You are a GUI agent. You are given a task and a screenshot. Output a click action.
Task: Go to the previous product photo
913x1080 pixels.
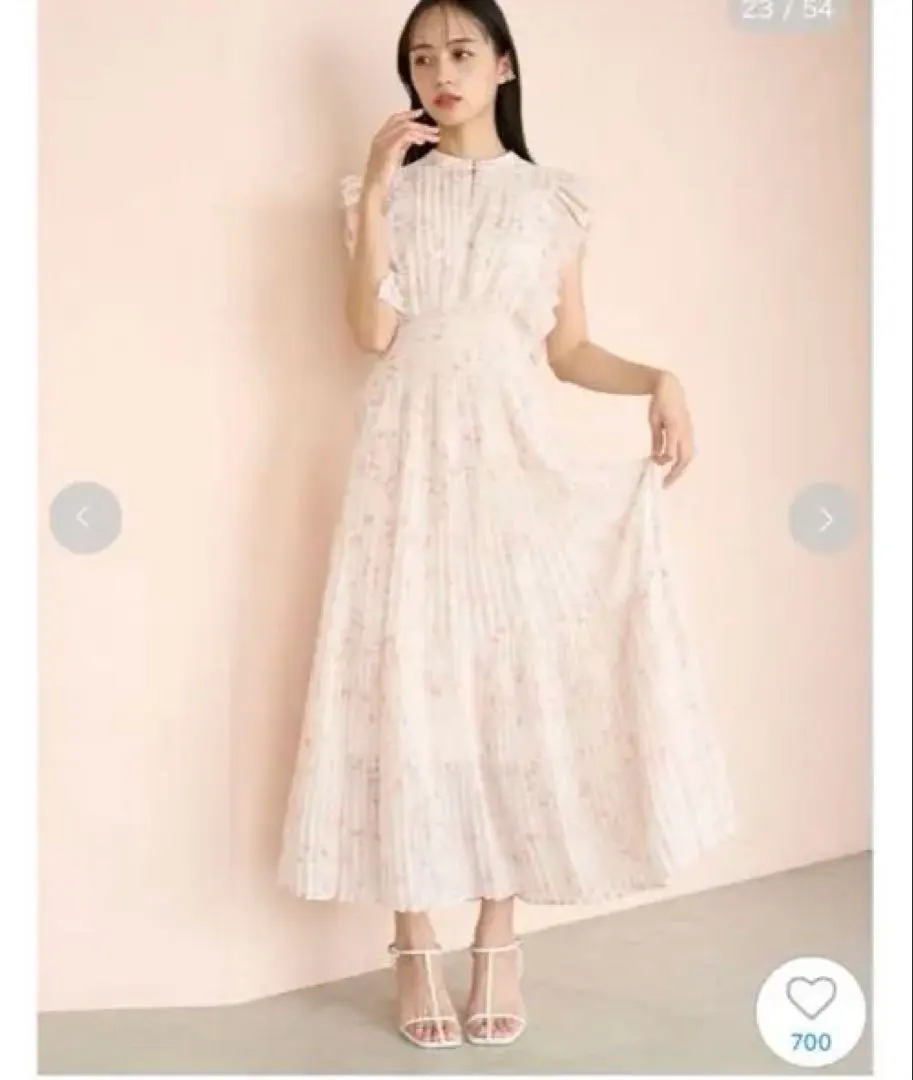tap(85, 518)
